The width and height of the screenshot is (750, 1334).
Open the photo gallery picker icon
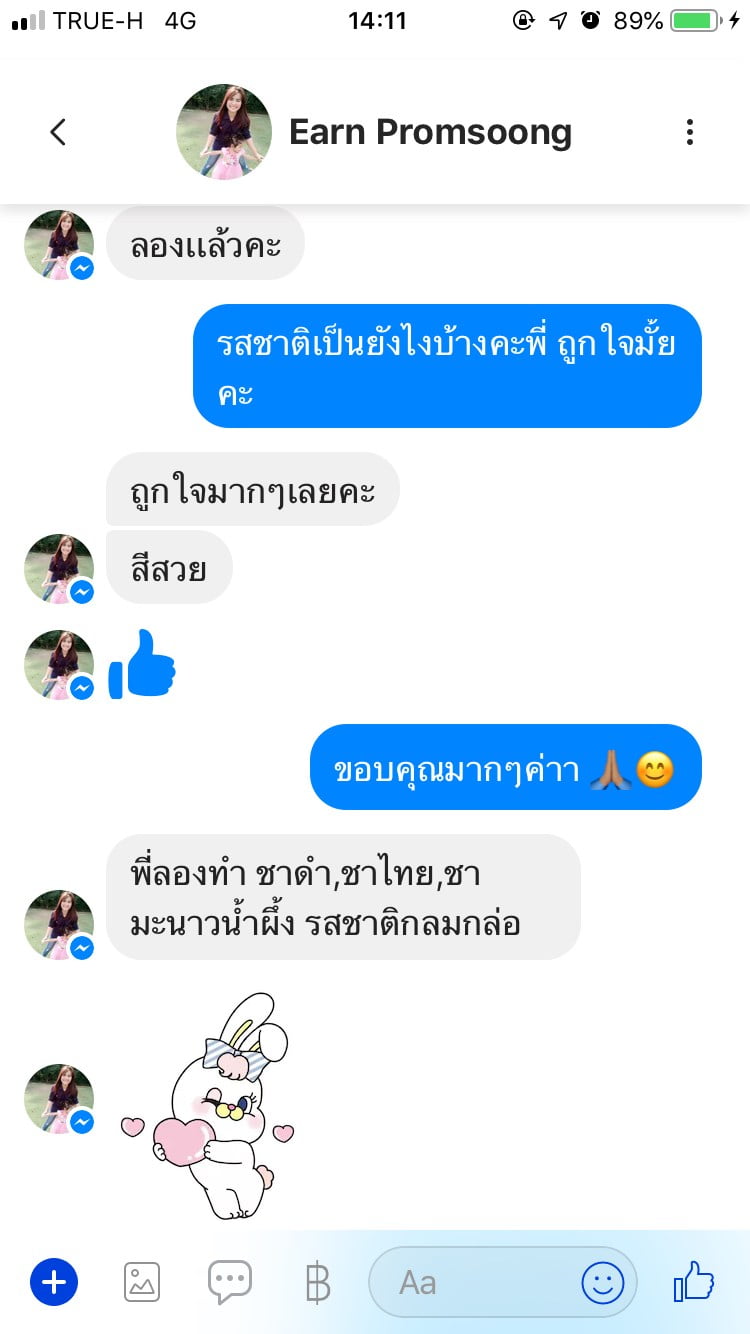142,1282
